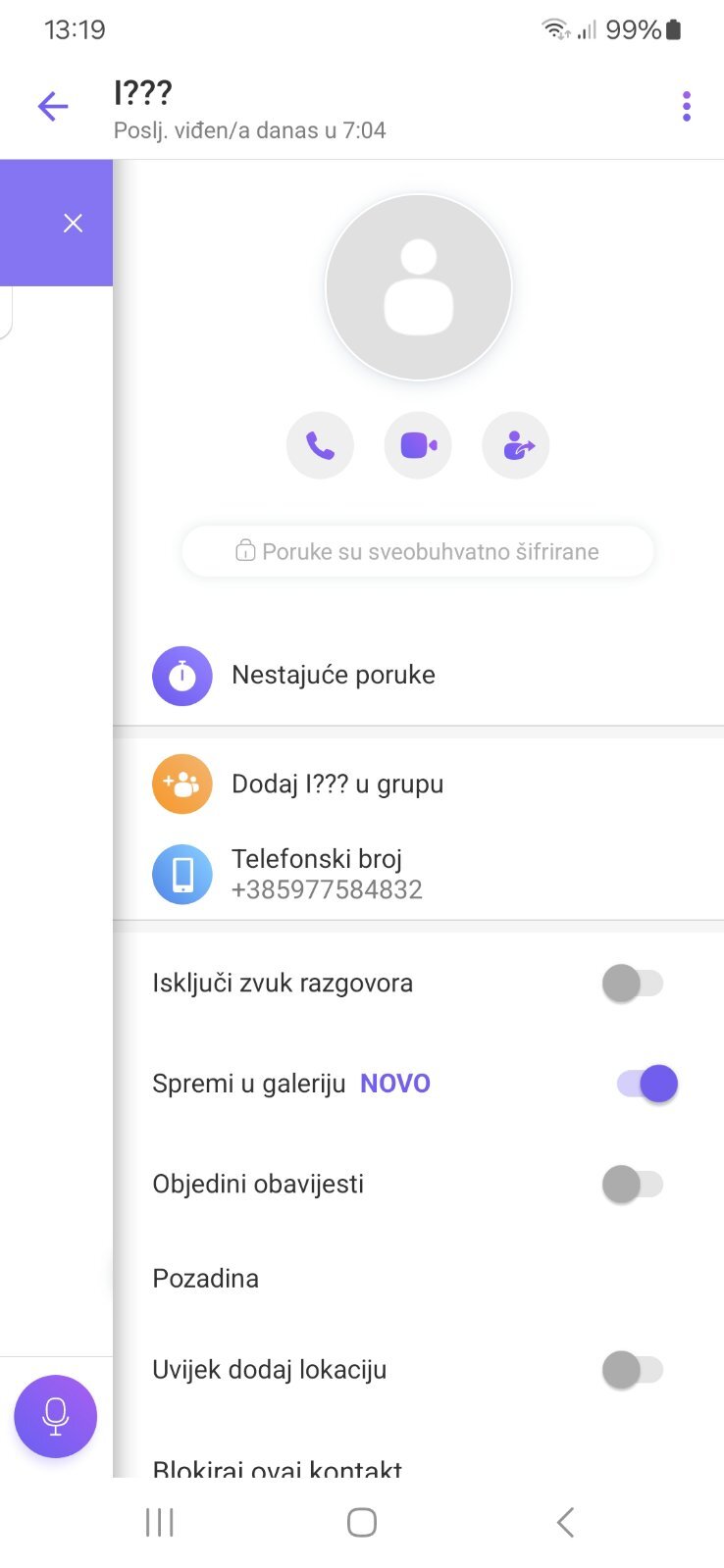Start a video call with this contact
The image size is (724, 1568).
click(x=418, y=446)
